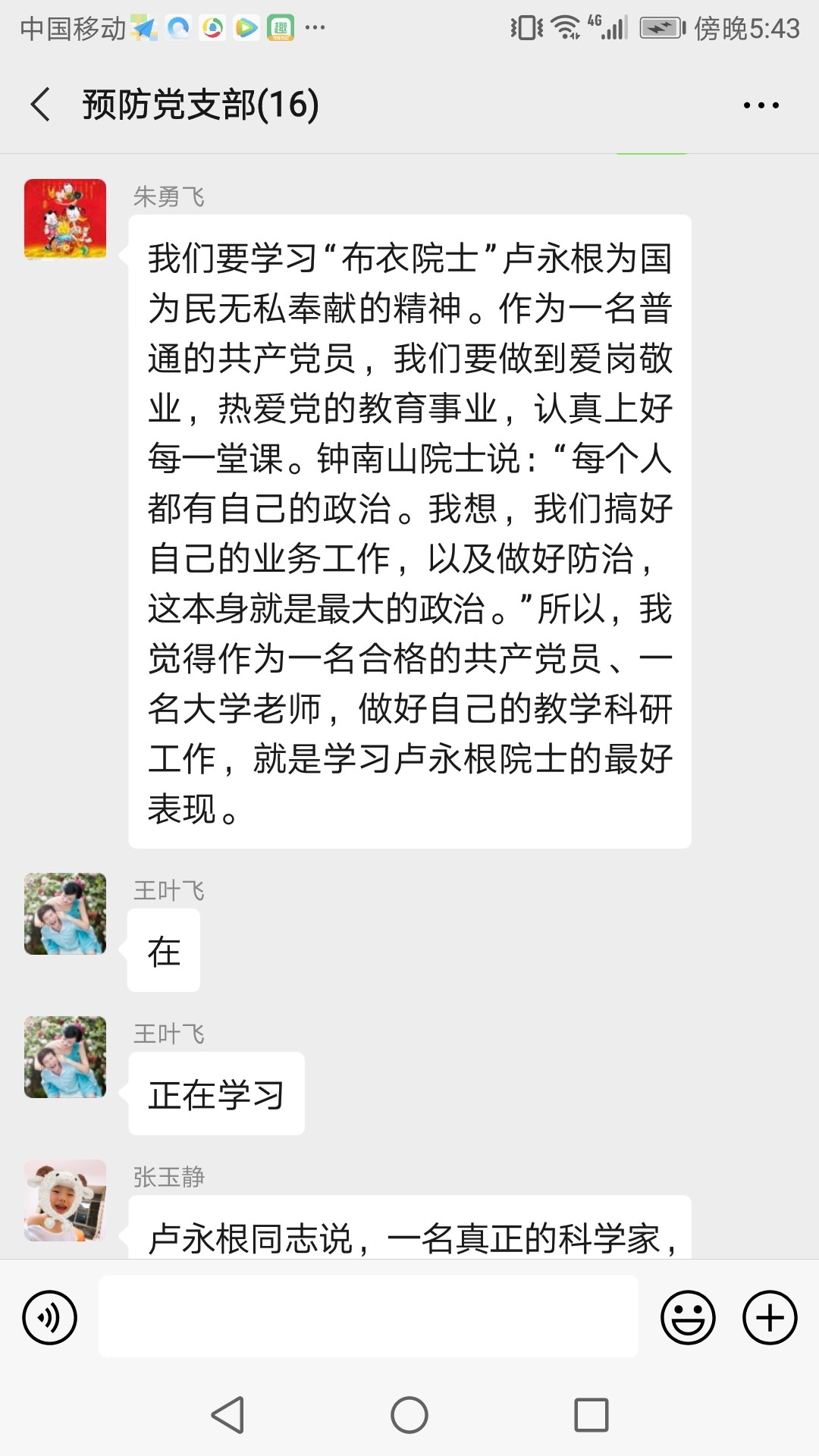Open the plus attachments panel
The image size is (819, 1456).
click(x=769, y=1318)
